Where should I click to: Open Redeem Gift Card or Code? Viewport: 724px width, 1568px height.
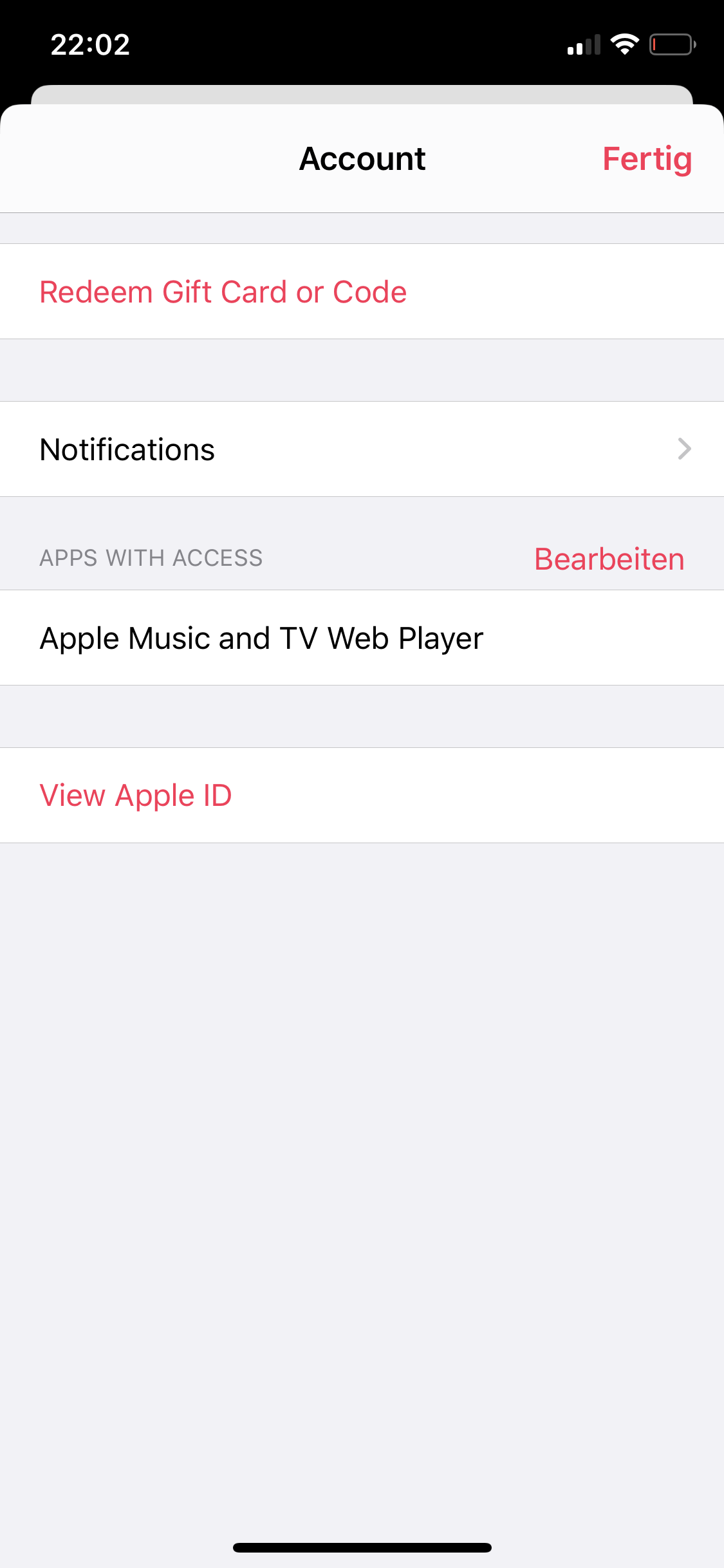pos(223,292)
